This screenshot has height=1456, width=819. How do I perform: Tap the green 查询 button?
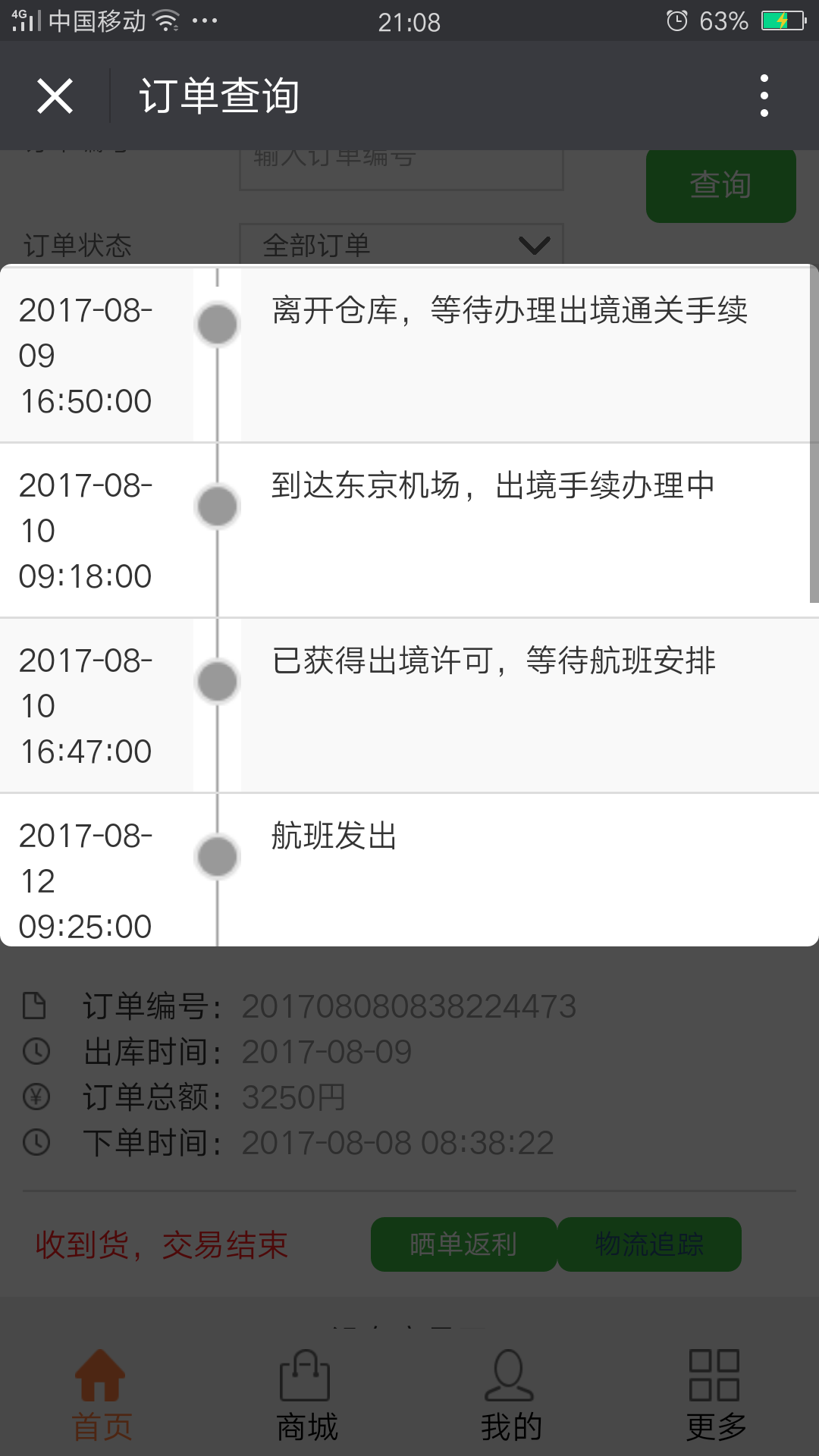720,185
